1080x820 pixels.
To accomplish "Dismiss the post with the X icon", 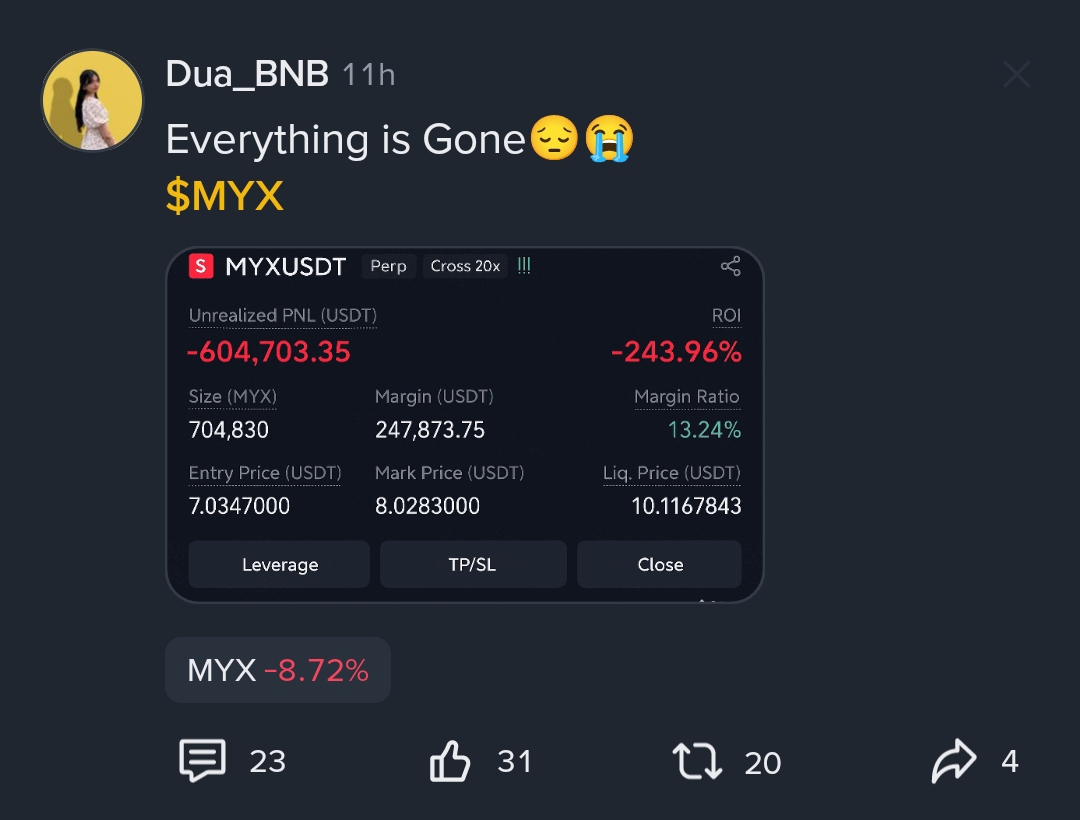I will click(1017, 74).
